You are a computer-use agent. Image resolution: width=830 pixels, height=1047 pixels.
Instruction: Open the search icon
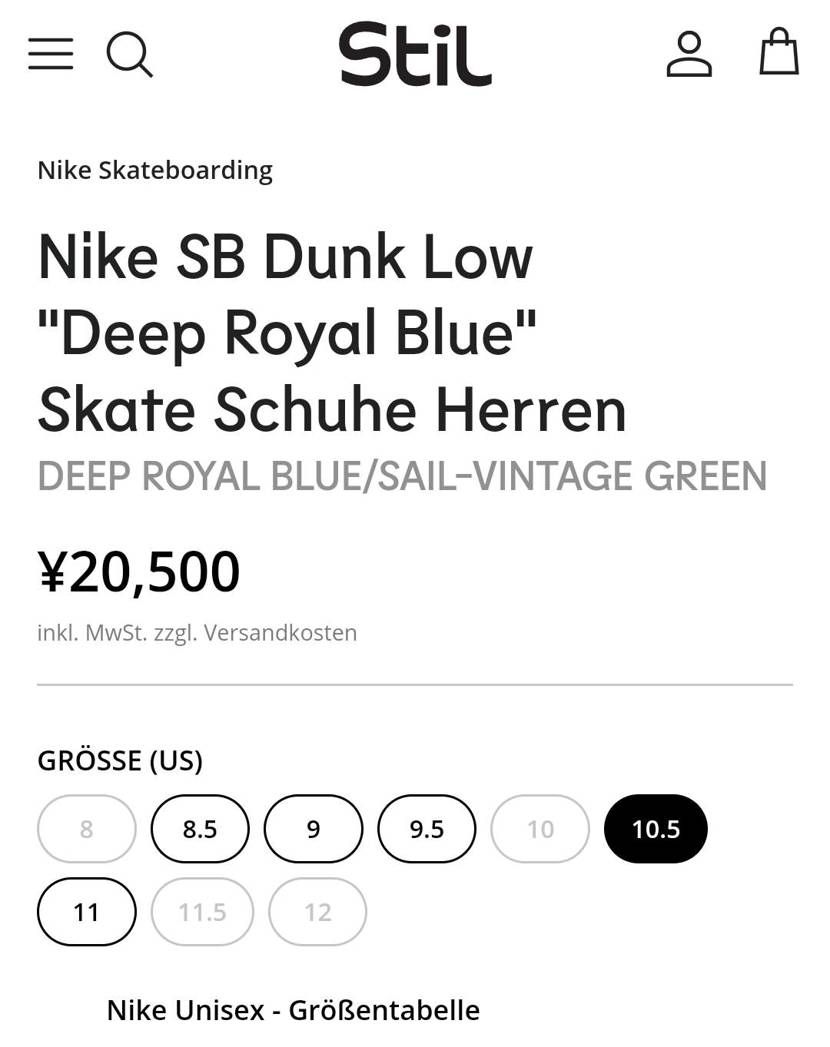point(130,53)
